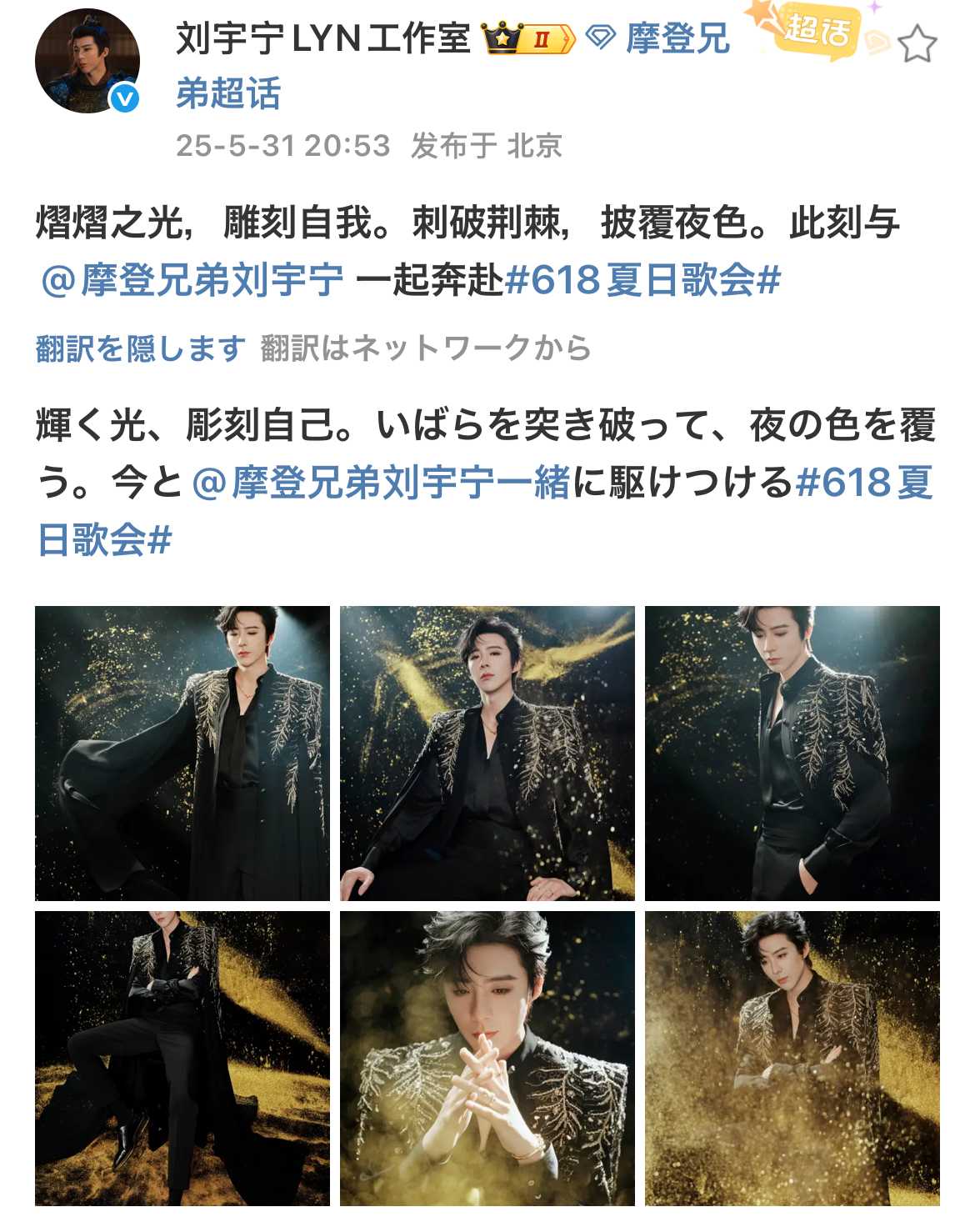View the second photo of him seated
This screenshot has height=1232, width=975.
[487, 754]
